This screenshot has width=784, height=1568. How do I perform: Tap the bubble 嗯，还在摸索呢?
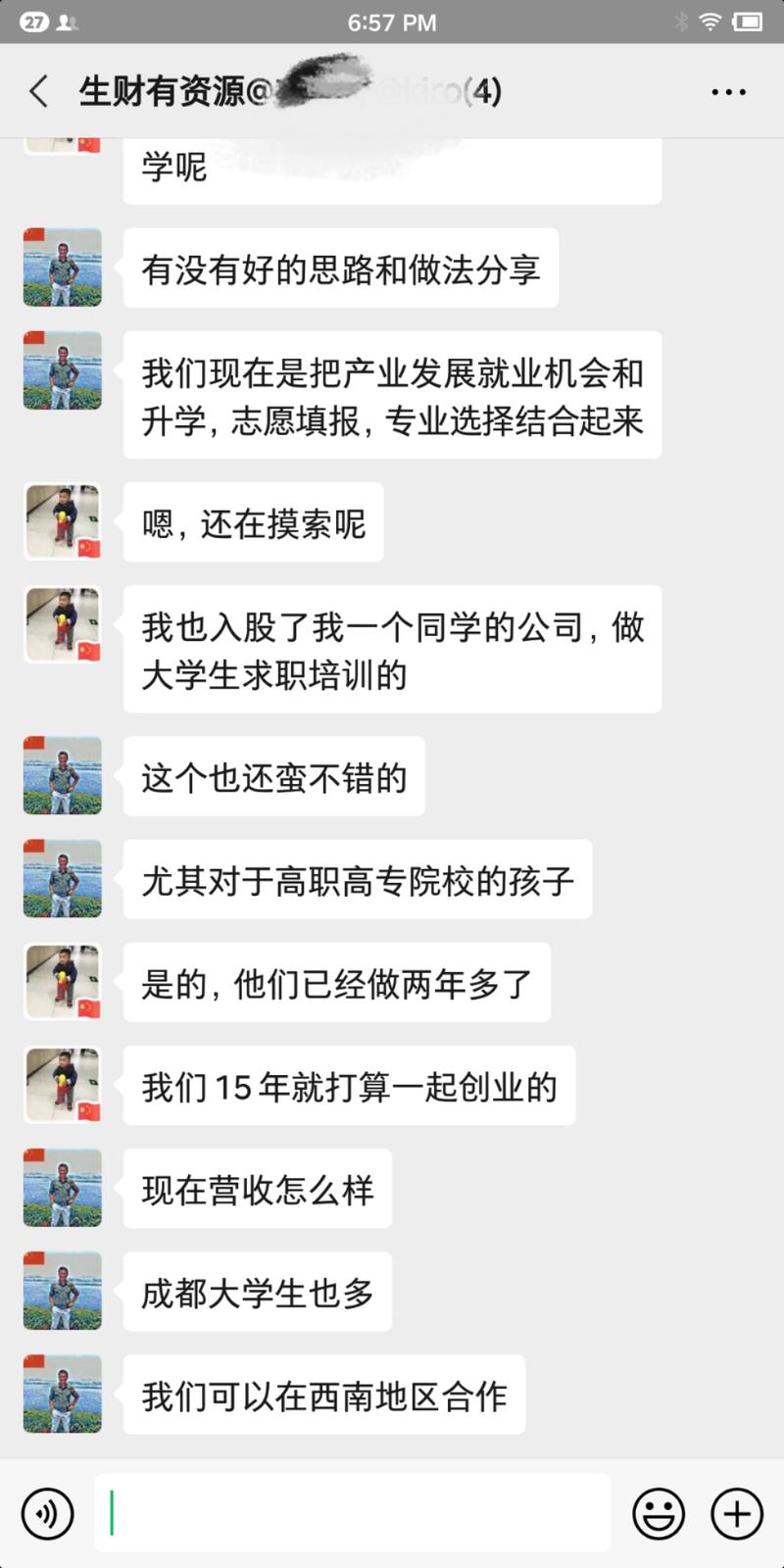[252, 521]
